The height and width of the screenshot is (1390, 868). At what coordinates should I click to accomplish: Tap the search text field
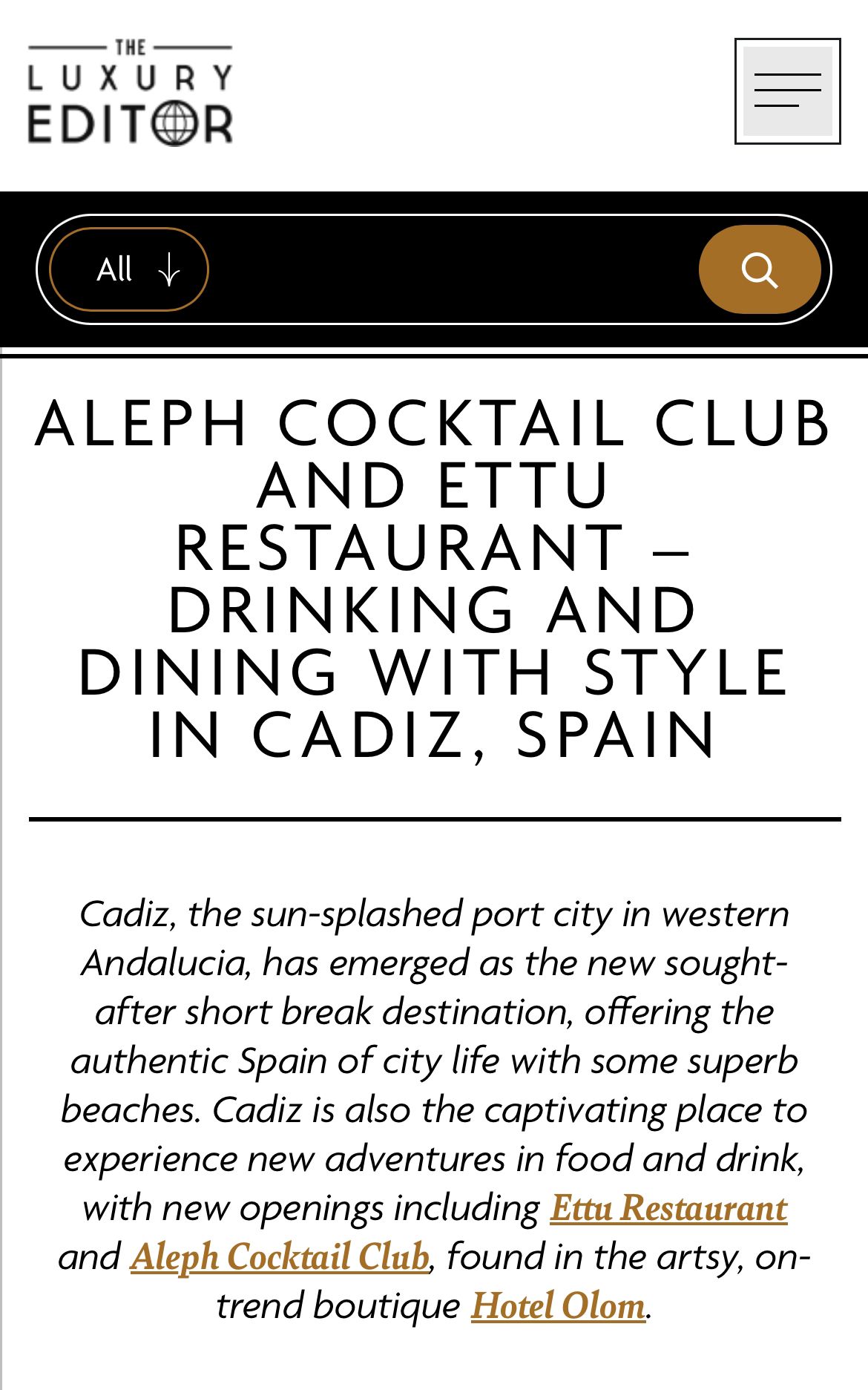tap(453, 269)
